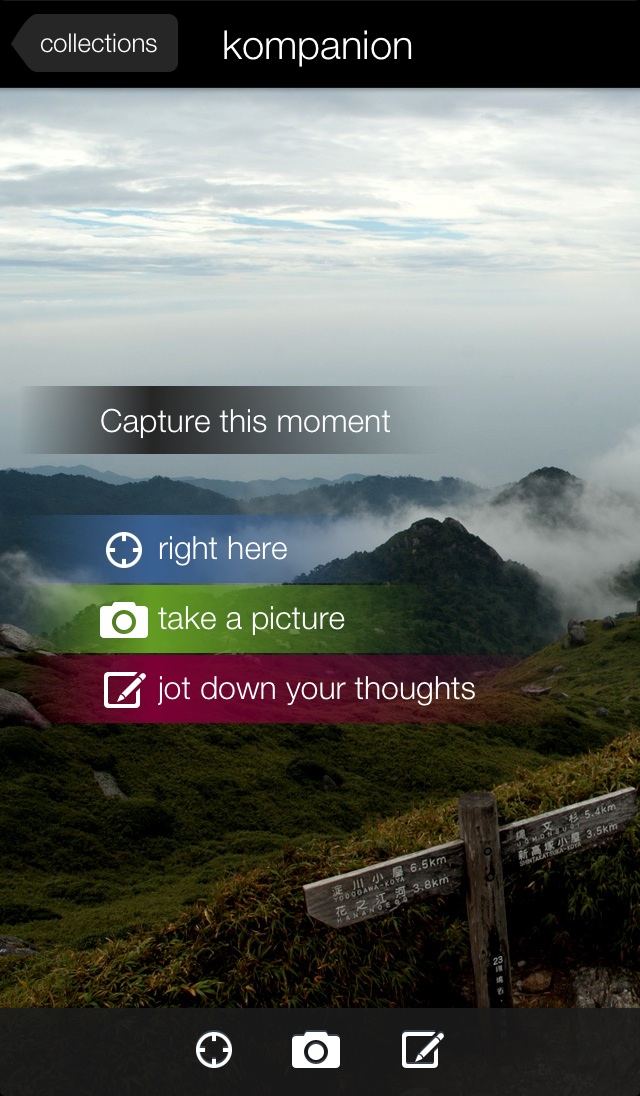This screenshot has height=1096, width=640.
Task: Open 'jot down your thoughts' option
Action: 289,689
